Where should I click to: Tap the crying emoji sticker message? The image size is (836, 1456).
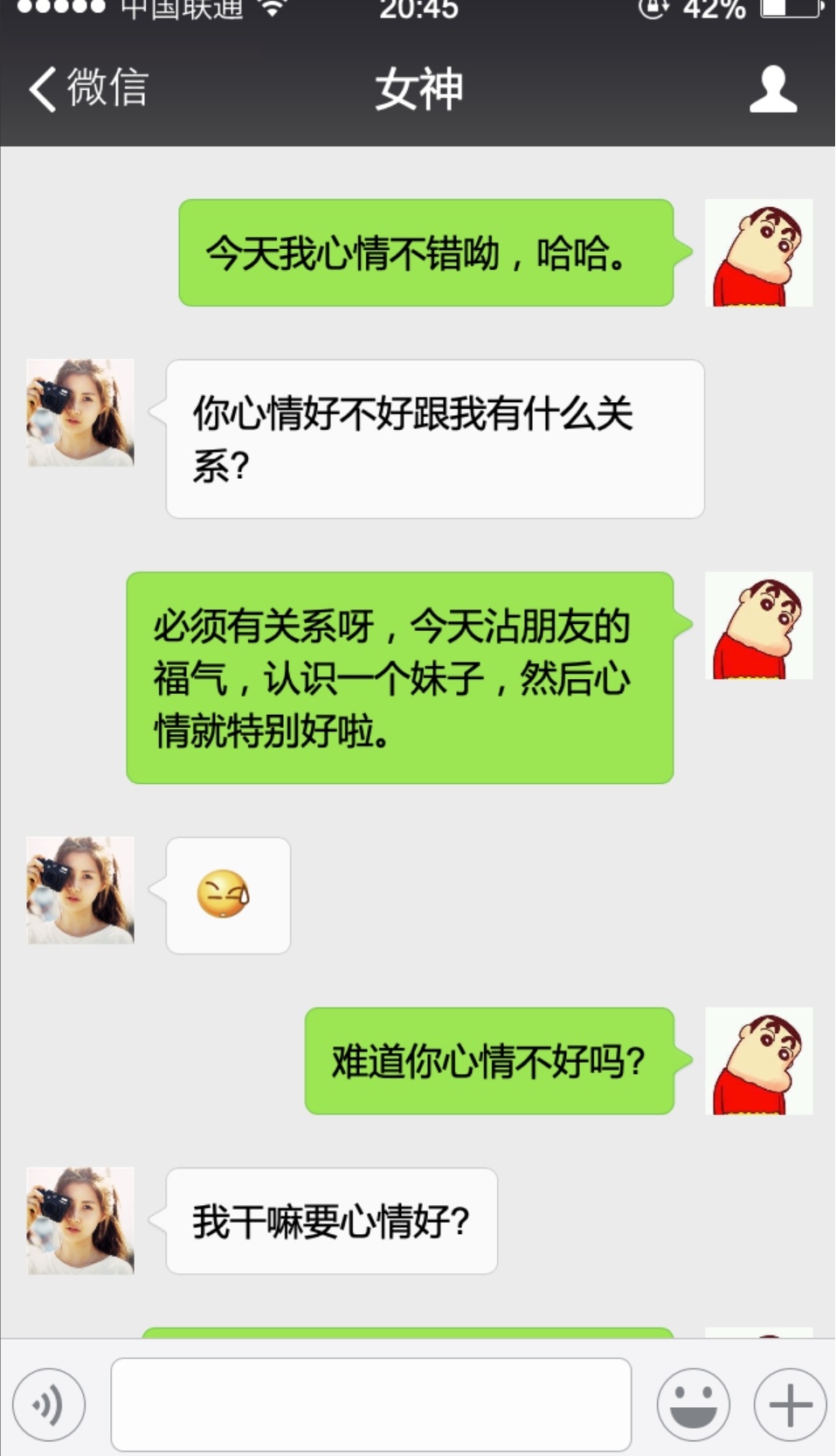pos(227,895)
